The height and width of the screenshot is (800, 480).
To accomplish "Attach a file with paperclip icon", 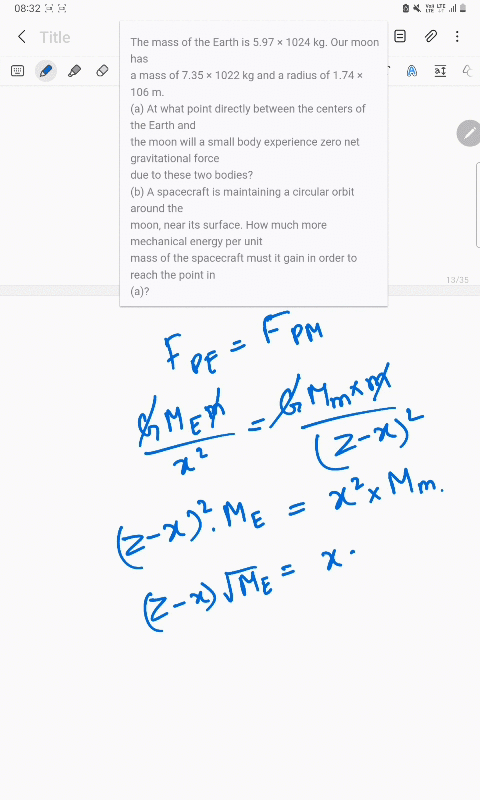I will [431, 36].
